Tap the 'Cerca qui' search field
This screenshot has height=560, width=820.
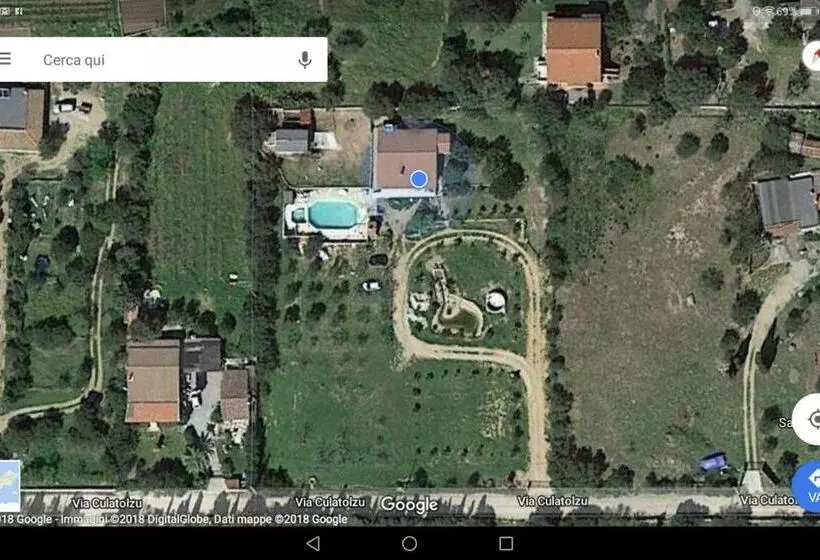tap(160, 60)
